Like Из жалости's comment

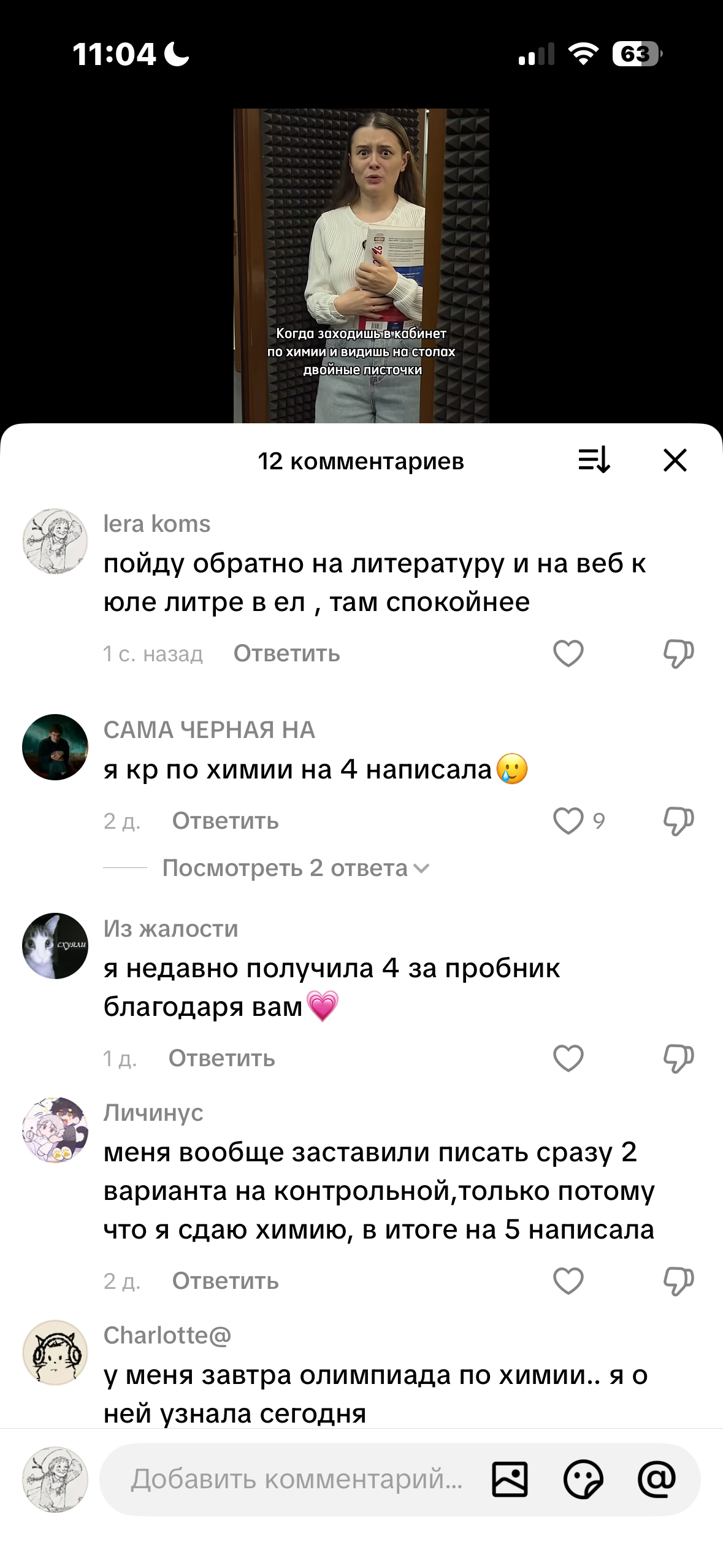[x=568, y=1058]
